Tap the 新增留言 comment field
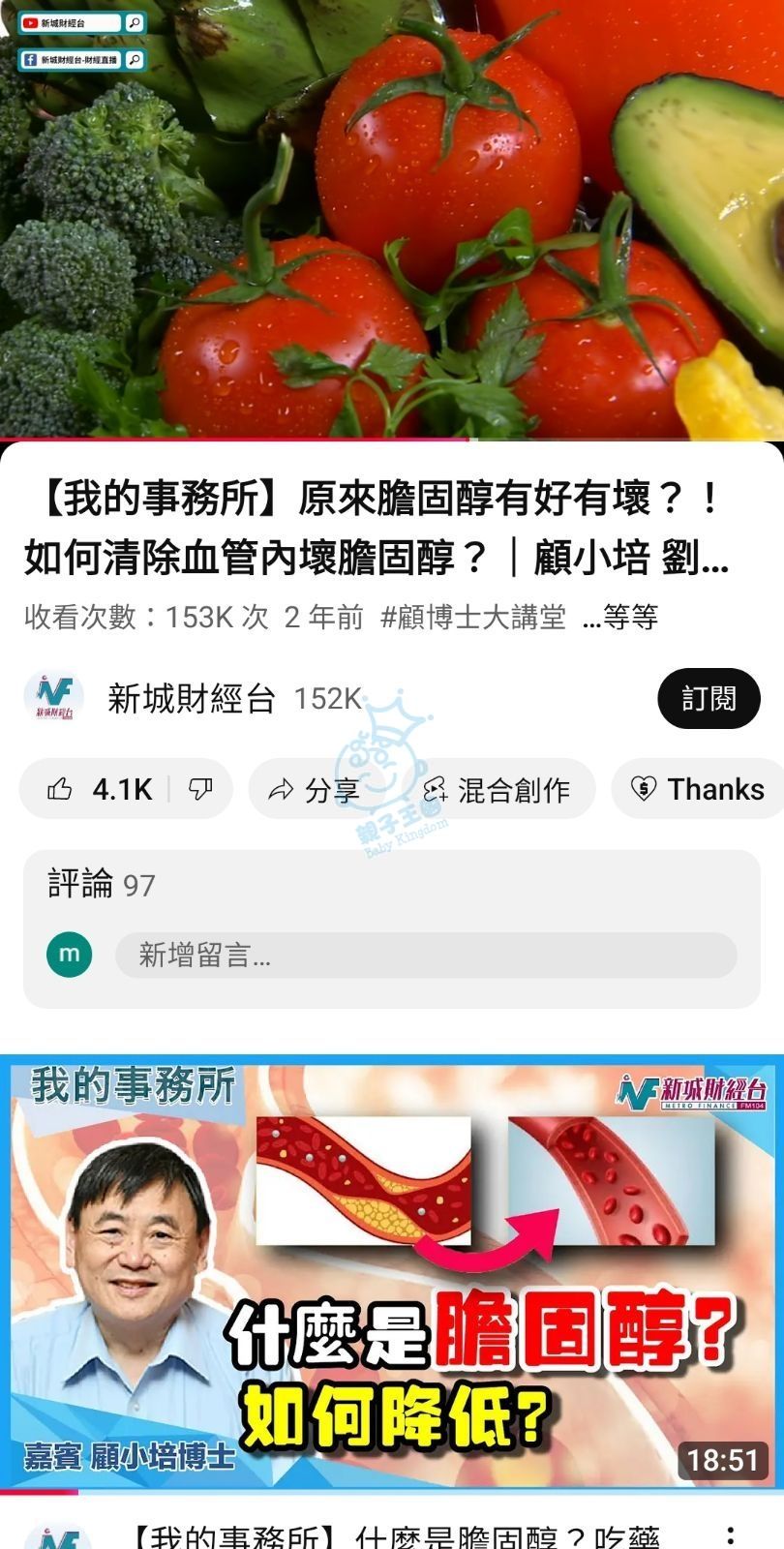The width and height of the screenshot is (784, 1549). tap(426, 956)
